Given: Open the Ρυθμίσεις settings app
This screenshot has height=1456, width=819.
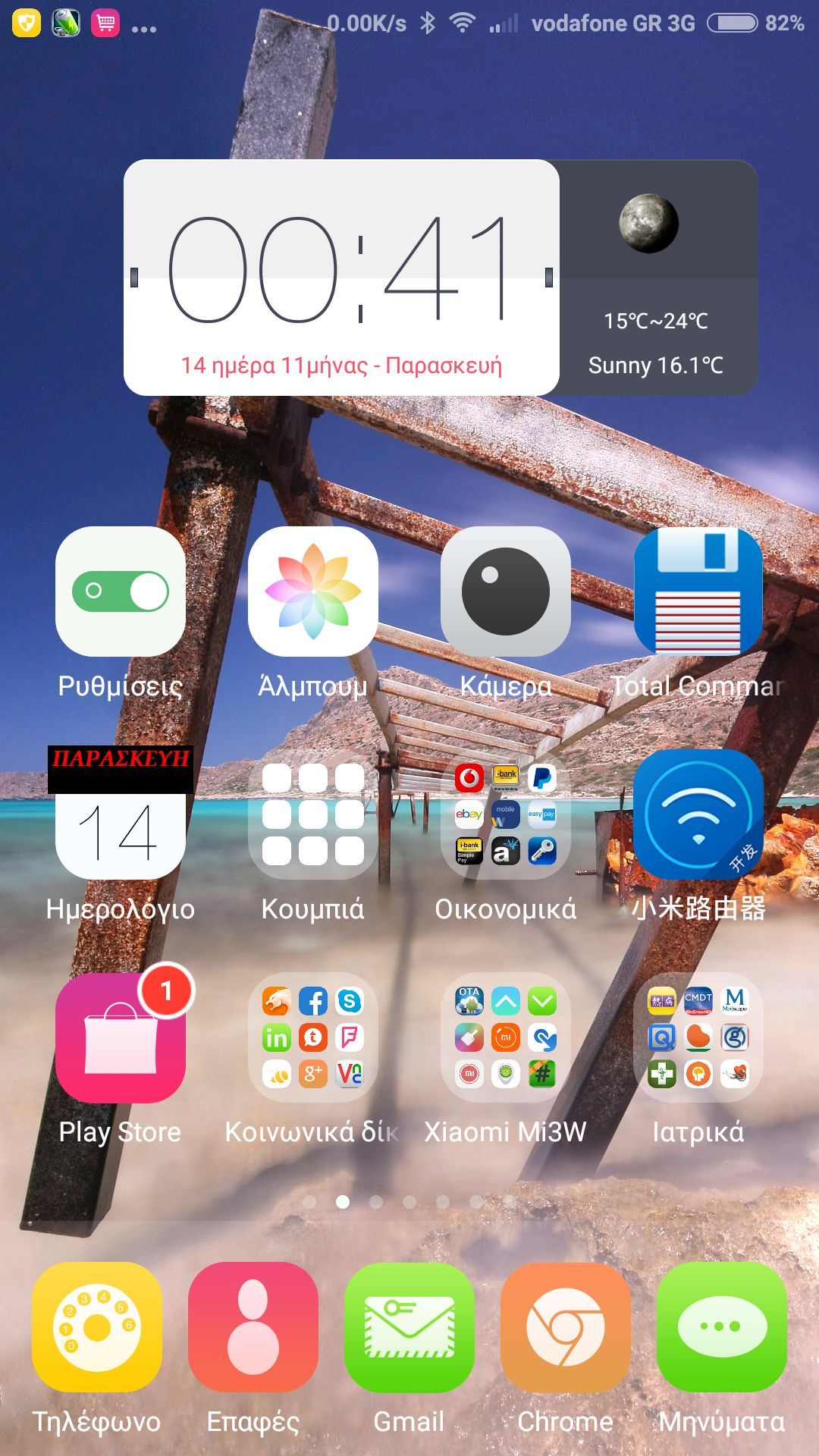Looking at the screenshot, I should (121, 591).
